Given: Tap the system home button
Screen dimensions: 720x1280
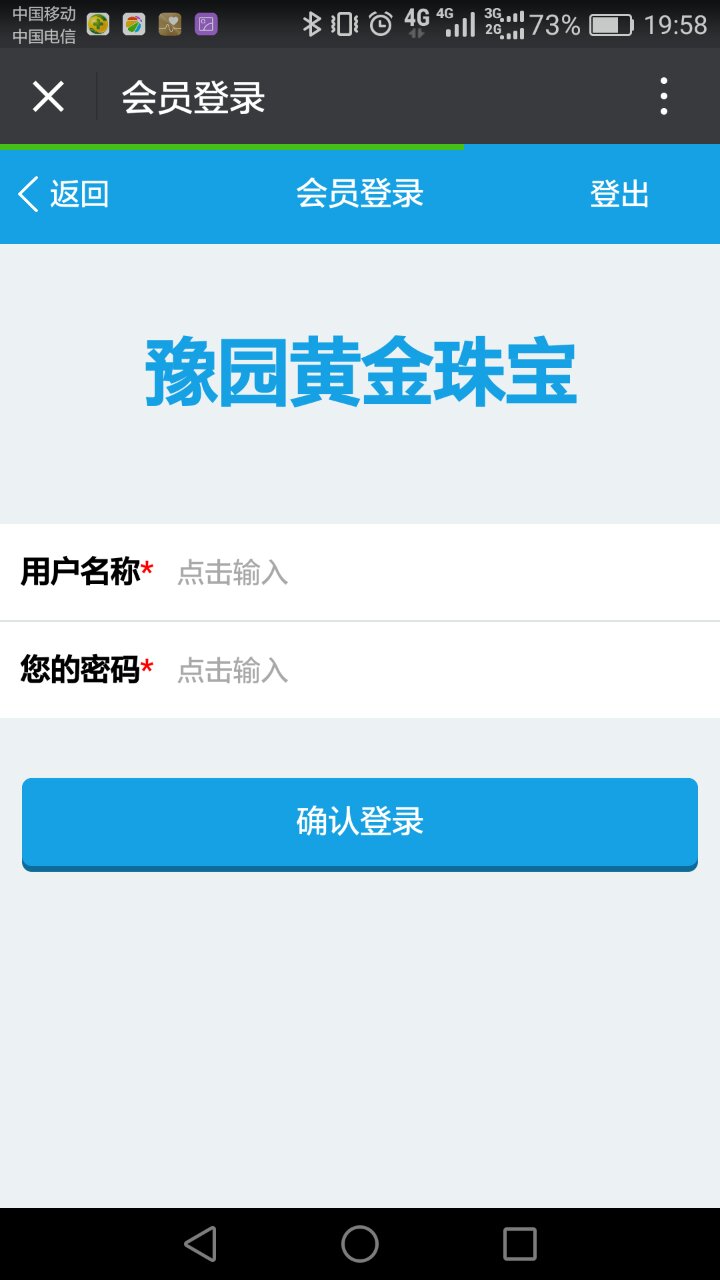Looking at the screenshot, I should click(360, 1244).
